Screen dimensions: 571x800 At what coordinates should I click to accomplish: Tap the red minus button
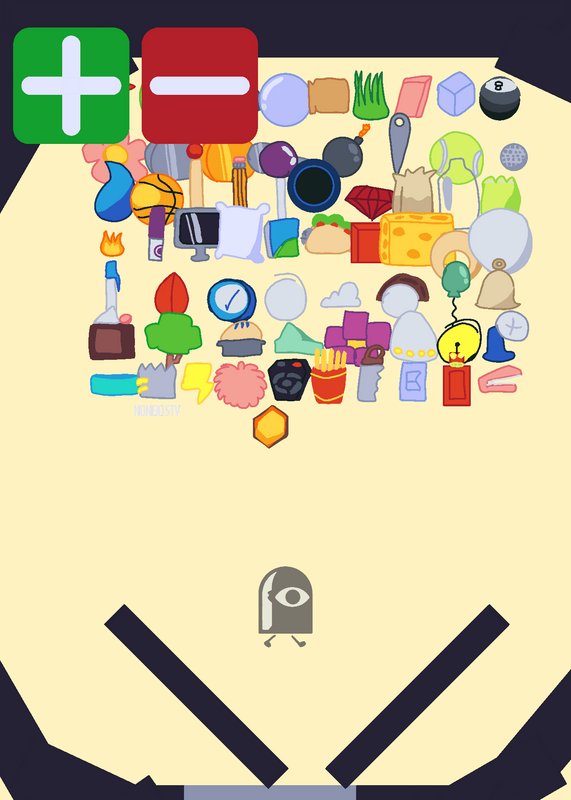point(200,86)
